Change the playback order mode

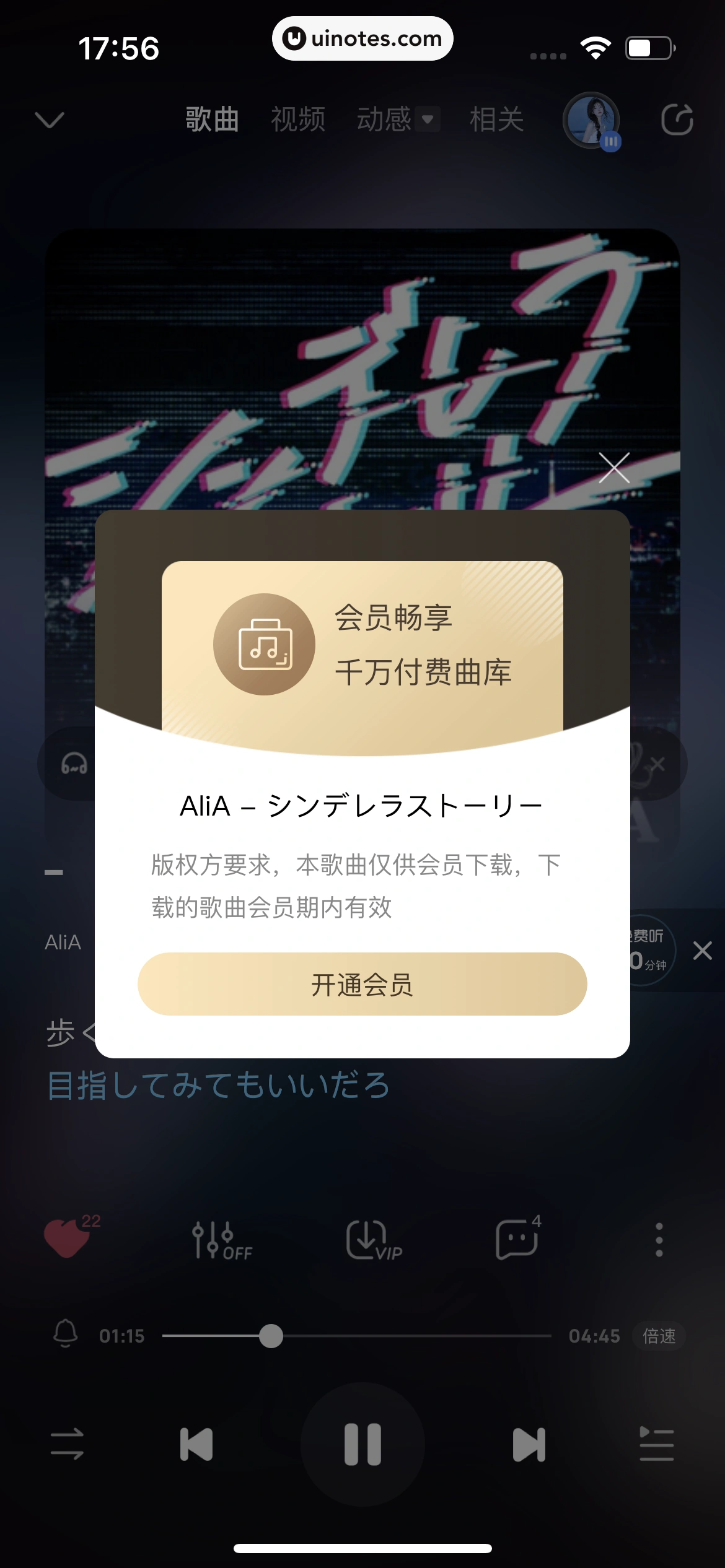pos(67,1444)
